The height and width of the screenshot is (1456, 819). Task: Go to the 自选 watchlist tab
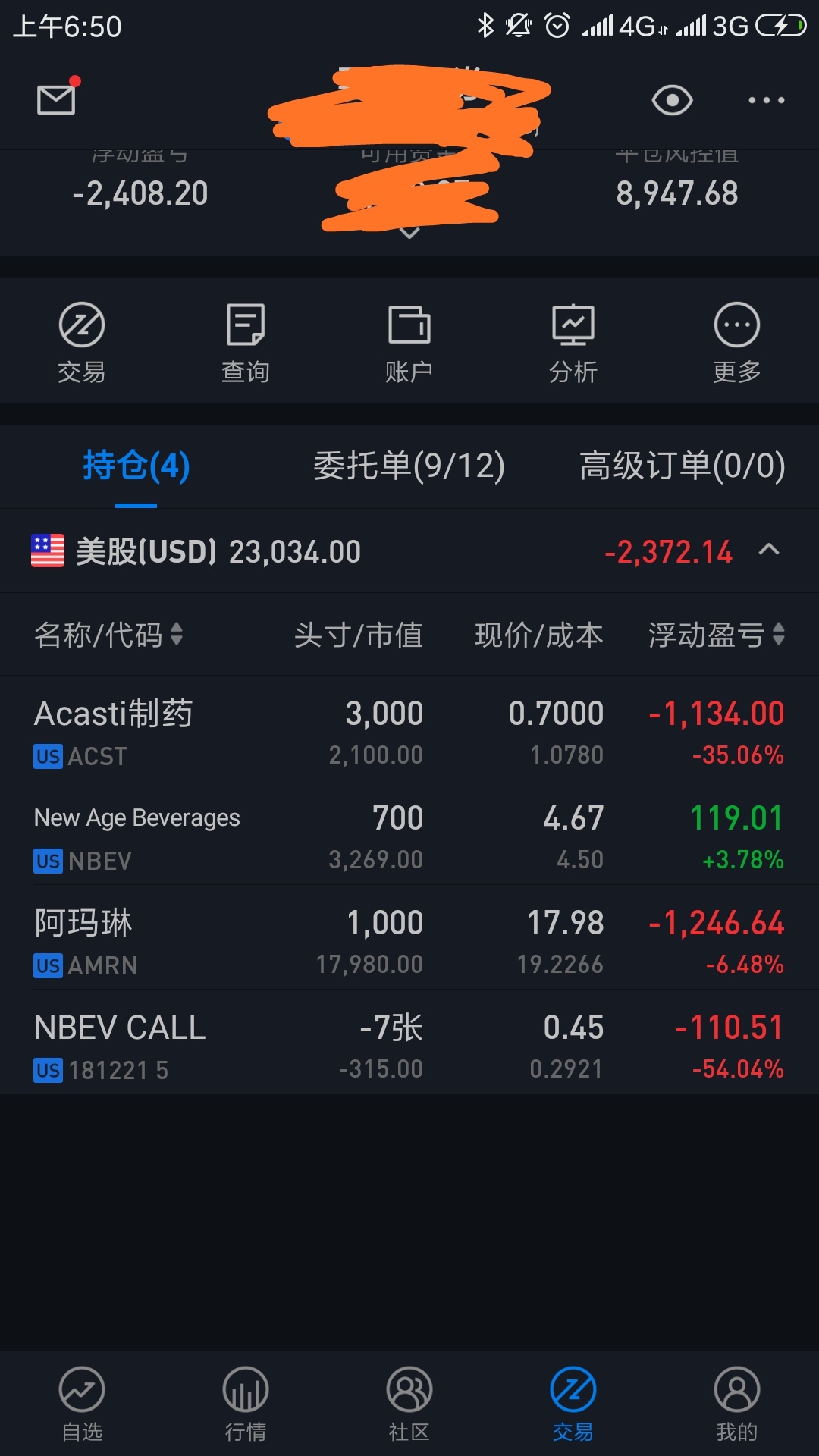[82, 1404]
